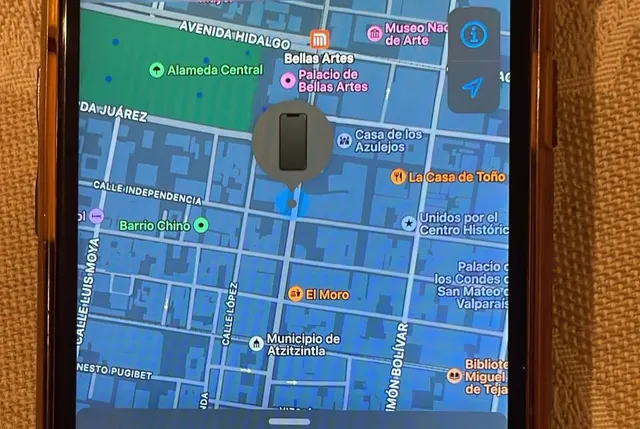
Task: Open the Municipio de Atzitzintla marker
Action: (x=257, y=344)
